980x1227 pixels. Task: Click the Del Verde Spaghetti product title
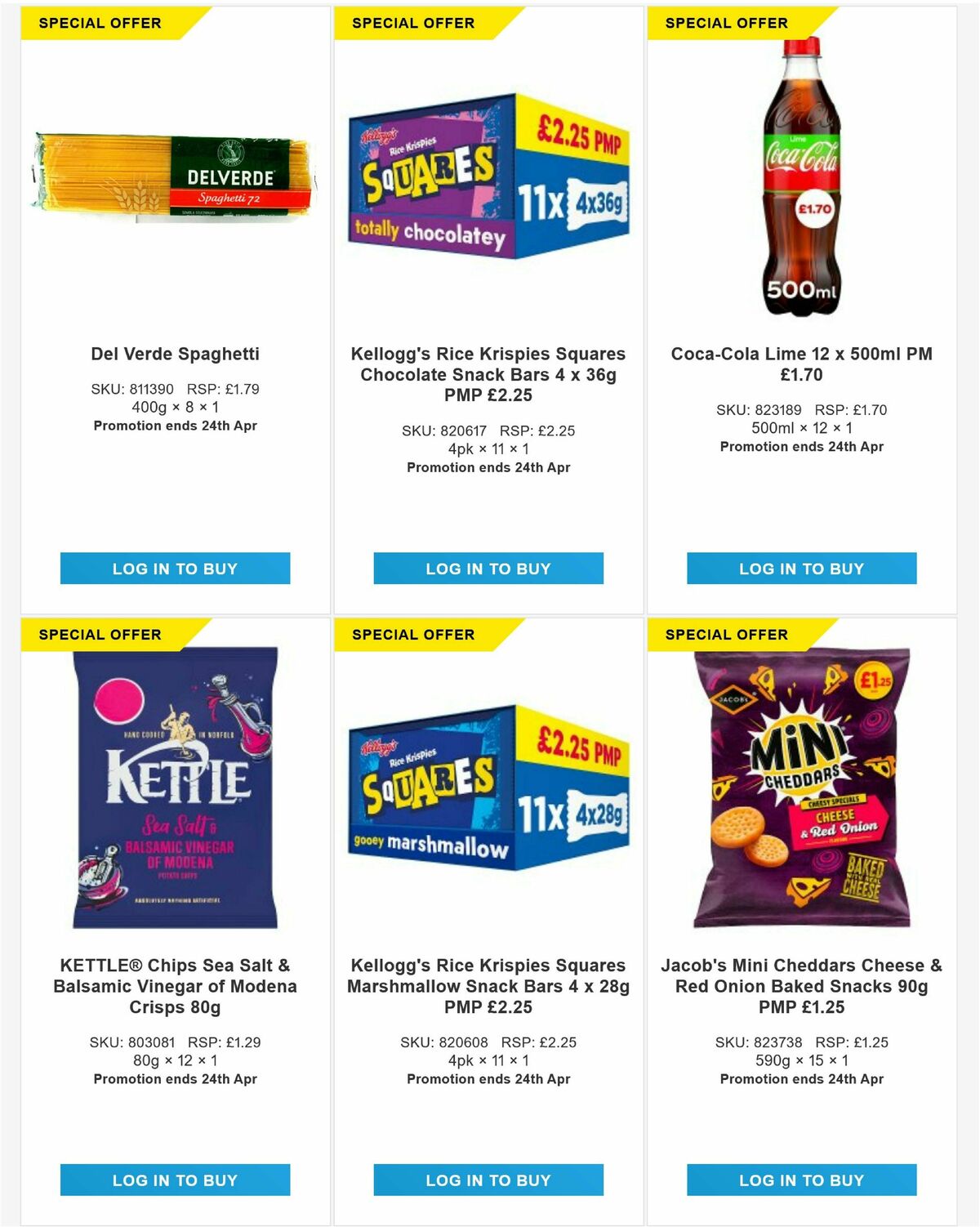pyautogui.click(x=175, y=355)
